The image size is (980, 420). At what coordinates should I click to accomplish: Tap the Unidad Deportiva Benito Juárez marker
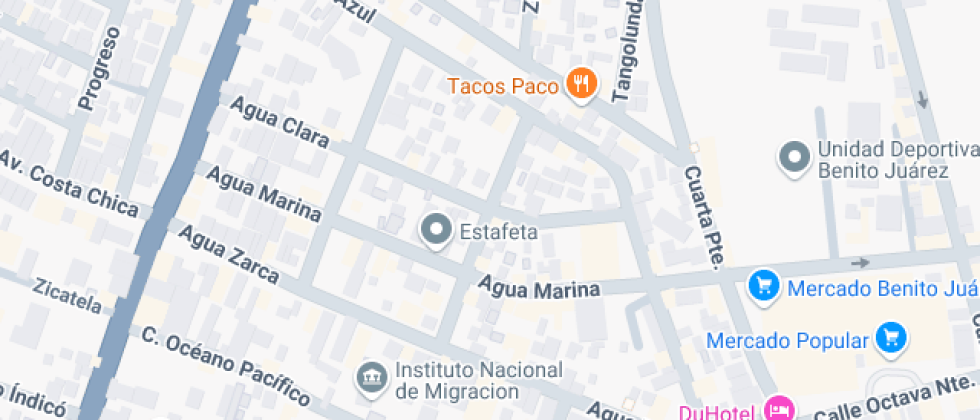795,157
